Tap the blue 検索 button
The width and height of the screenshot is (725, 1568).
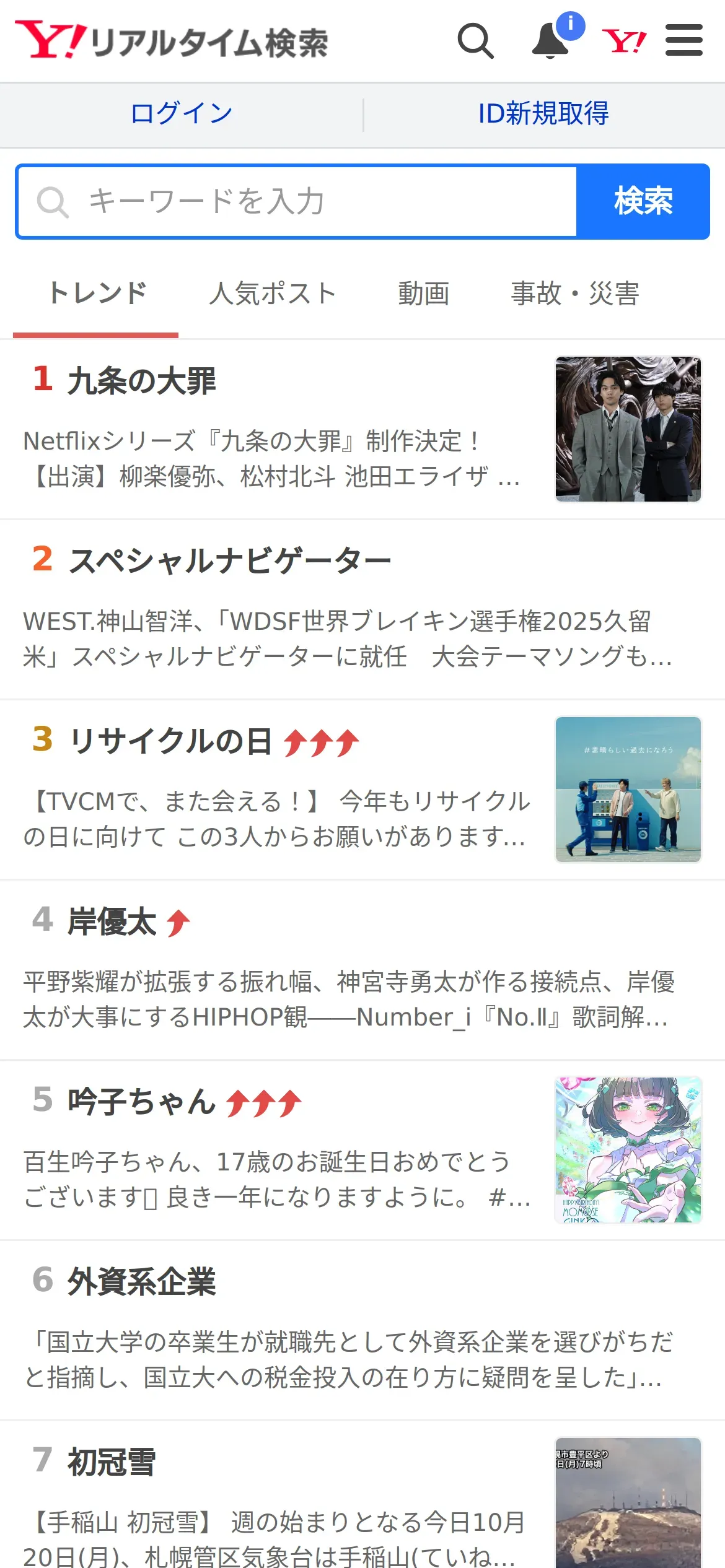pos(643,202)
